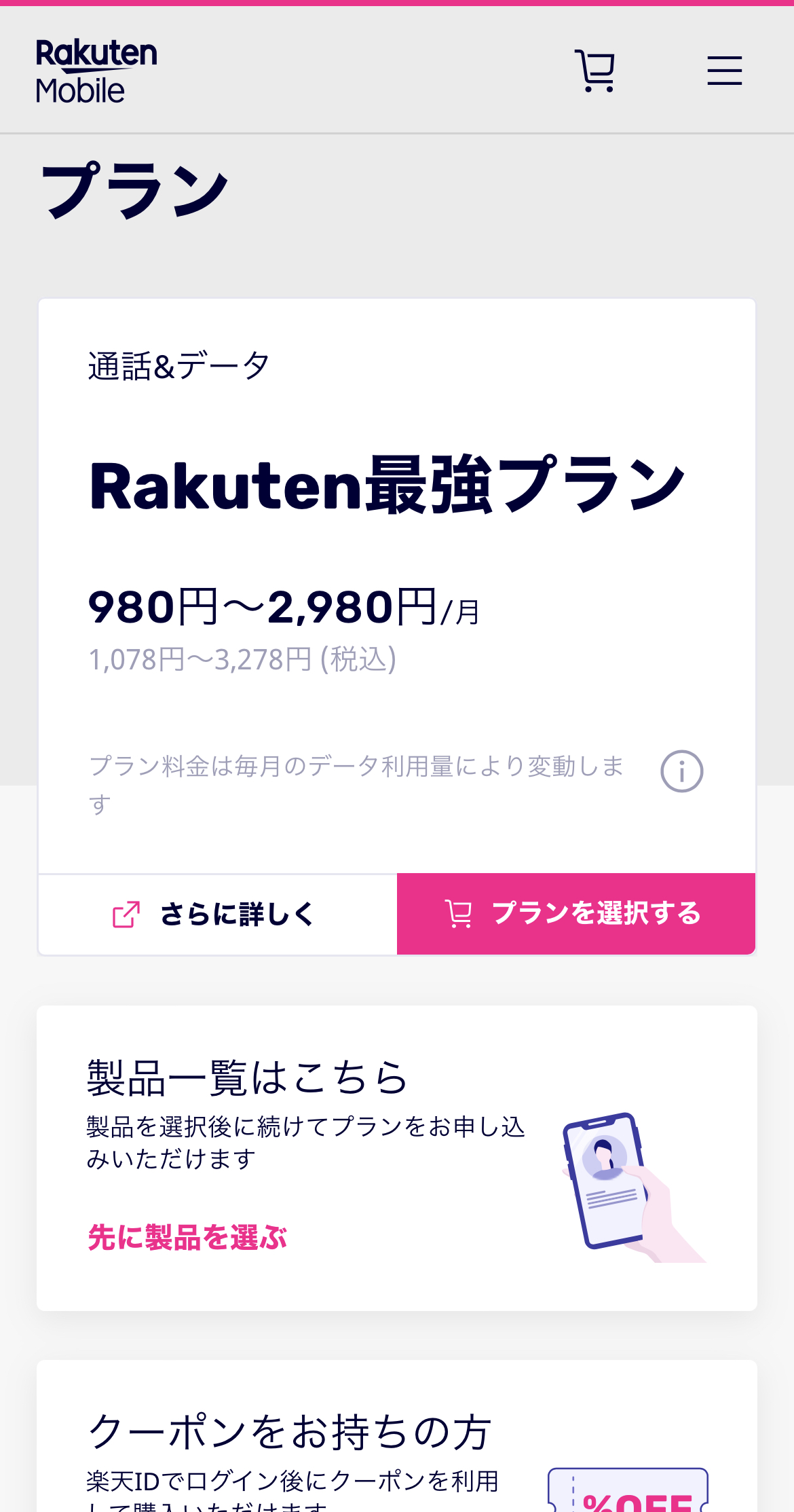Go to Rakuten Mobile home via logo
Viewport: 794px width, 1512px height.
tap(96, 71)
